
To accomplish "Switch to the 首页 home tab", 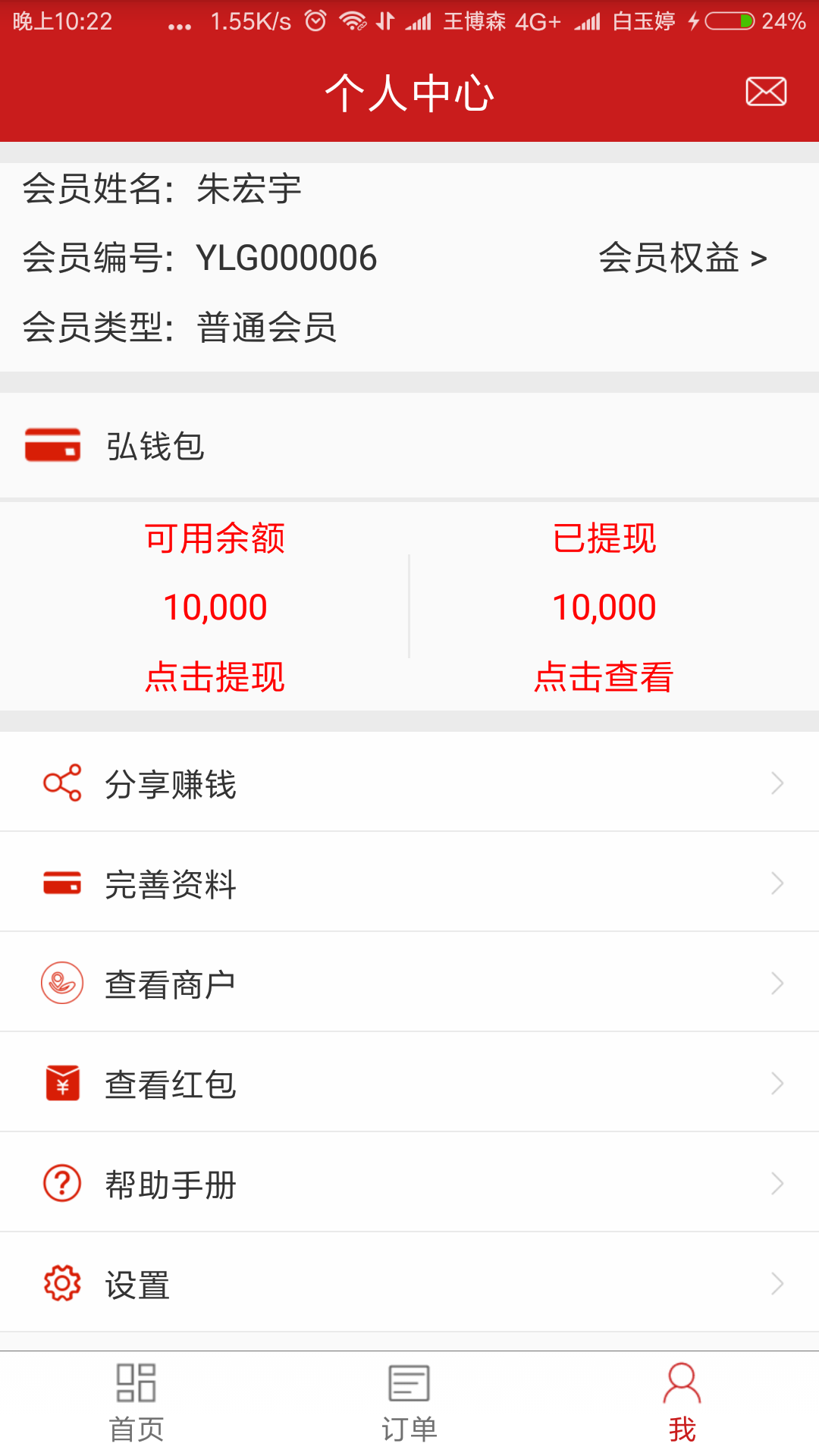I will click(136, 1403).
